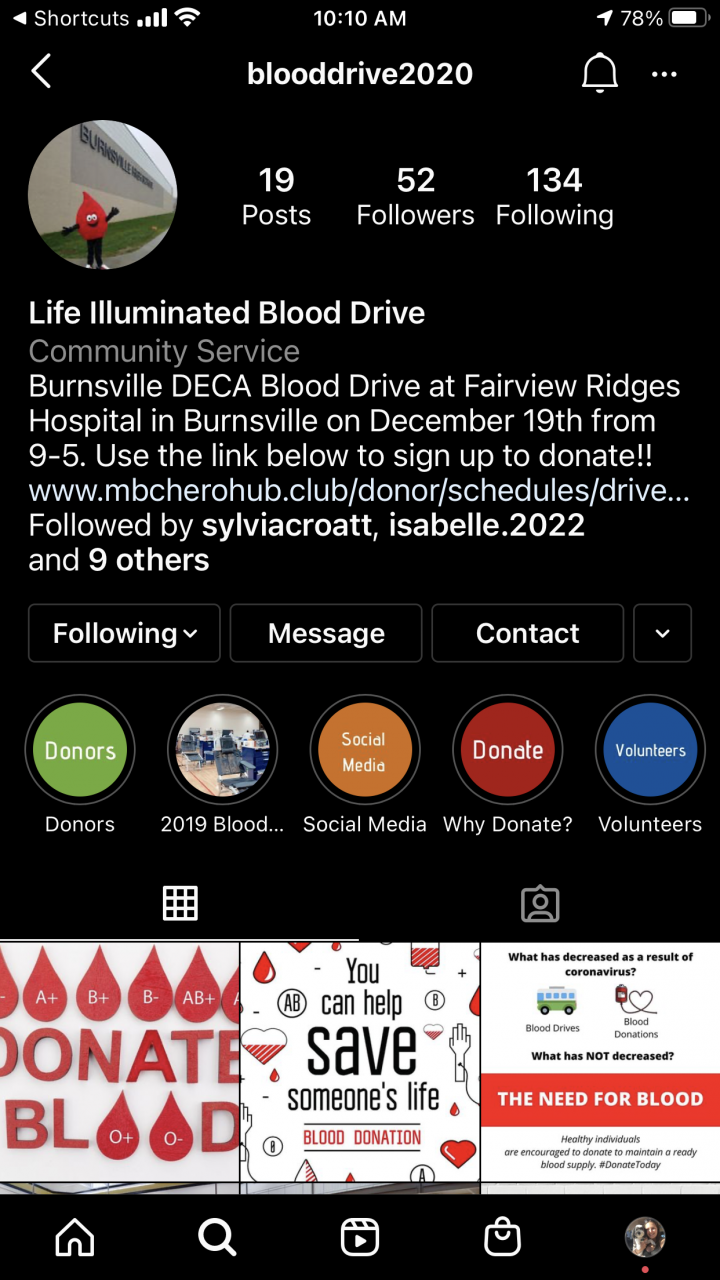View the Why Donate? story highlight
Screen dimensions: 720x1280
[x=508, y=750]
